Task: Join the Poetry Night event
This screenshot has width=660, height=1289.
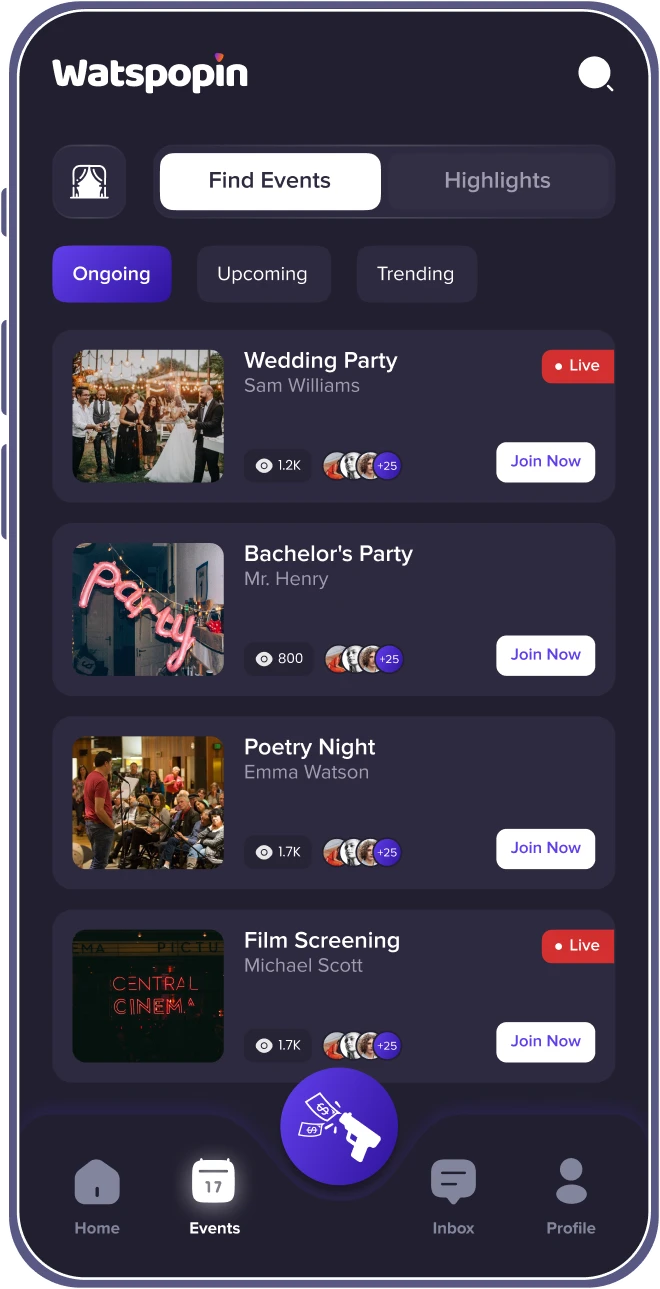Action: coord(545,848)
